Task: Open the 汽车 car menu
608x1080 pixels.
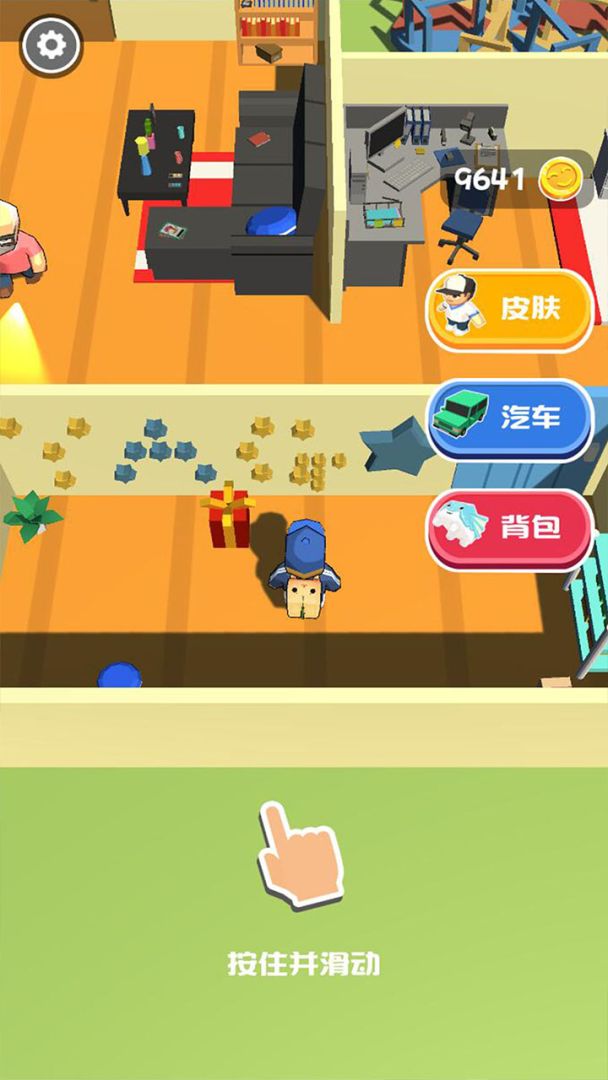Action: point(510,418)
